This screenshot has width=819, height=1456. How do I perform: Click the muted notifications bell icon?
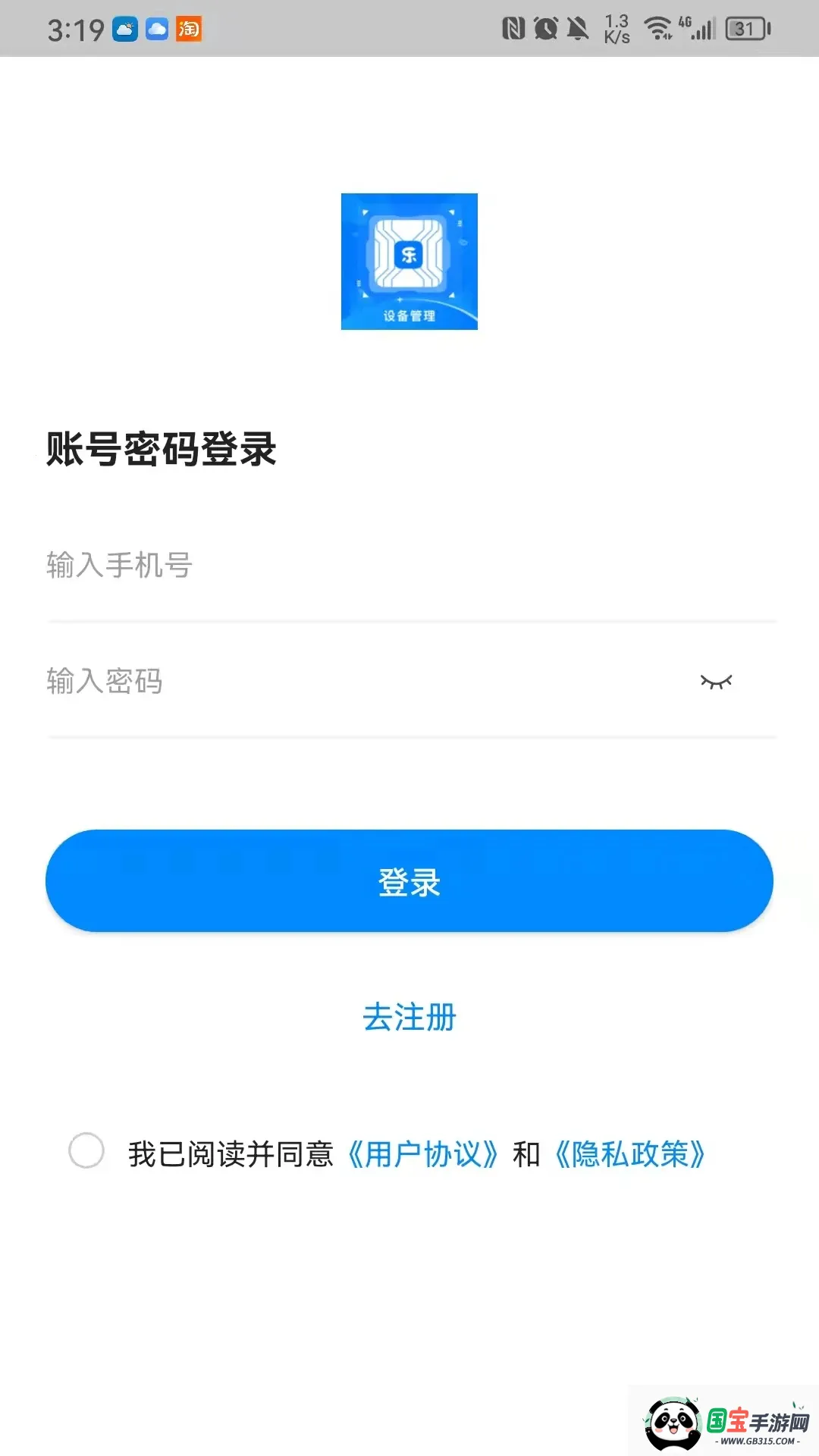[x=579, y=29]
